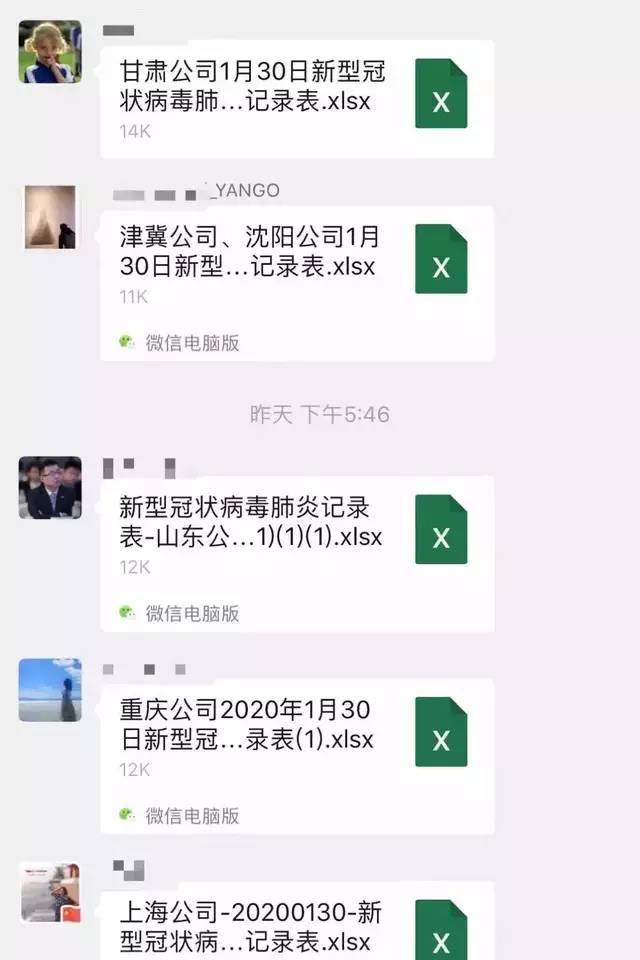The image size is (640, 960).
Task: Open the 山东公司 新型冠状病毒肺炎记录表 file
Action: [297, 552]
